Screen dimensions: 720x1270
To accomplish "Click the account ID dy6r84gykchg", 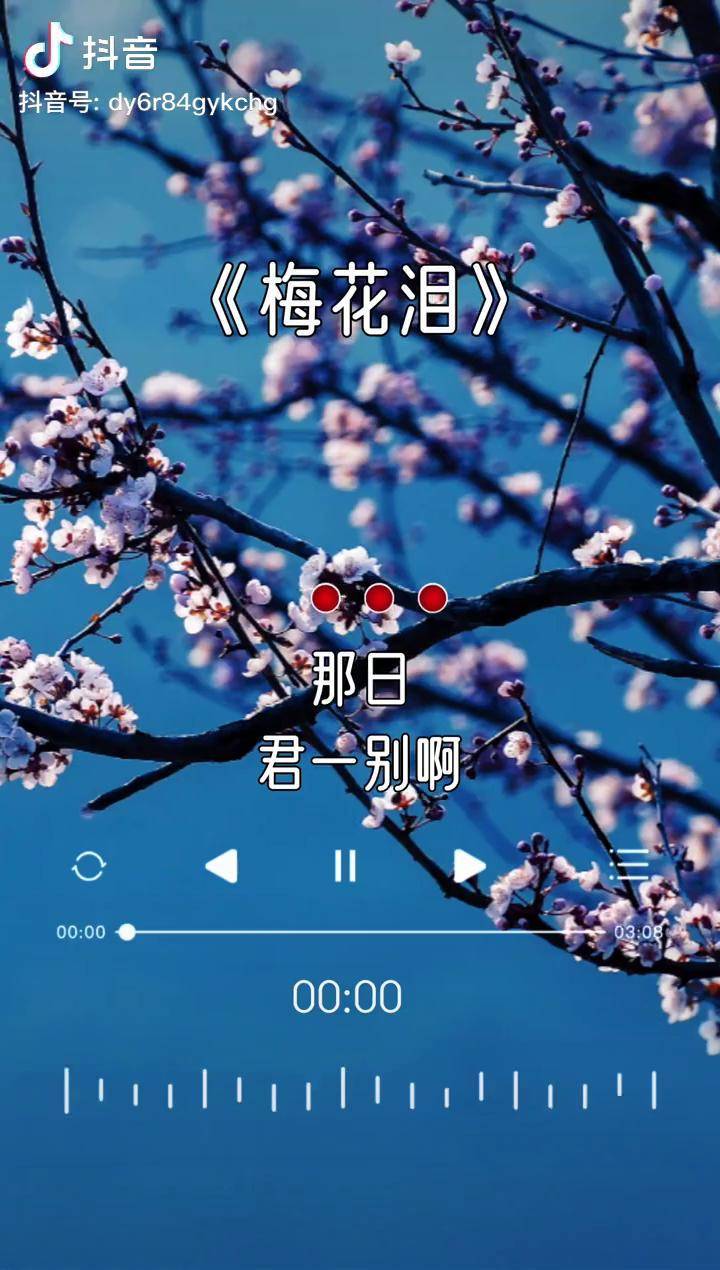I will pos(147,102).
